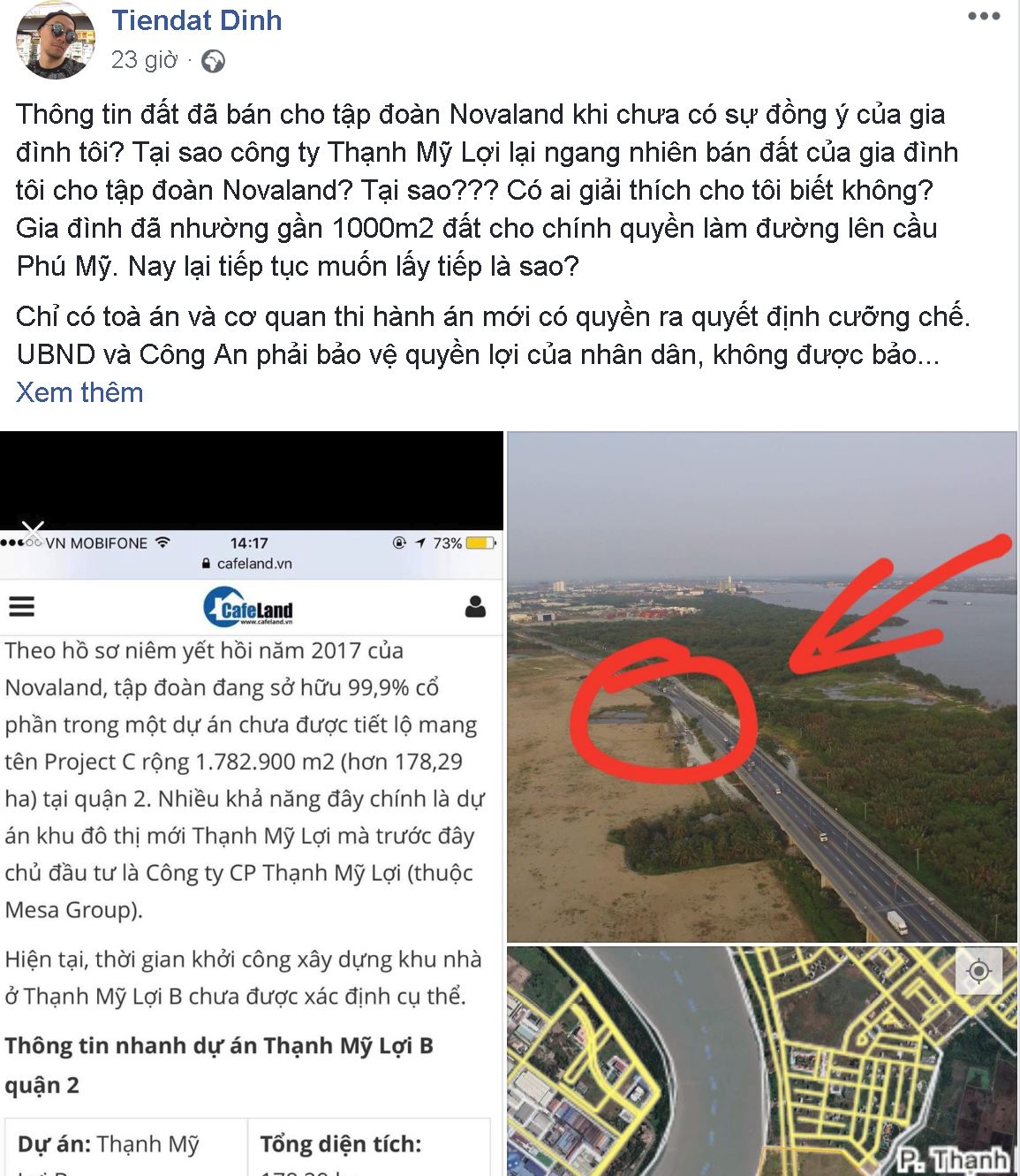Open the Cafeland article screenshot image
1020x1176 pixels.
tap(252, 804)
